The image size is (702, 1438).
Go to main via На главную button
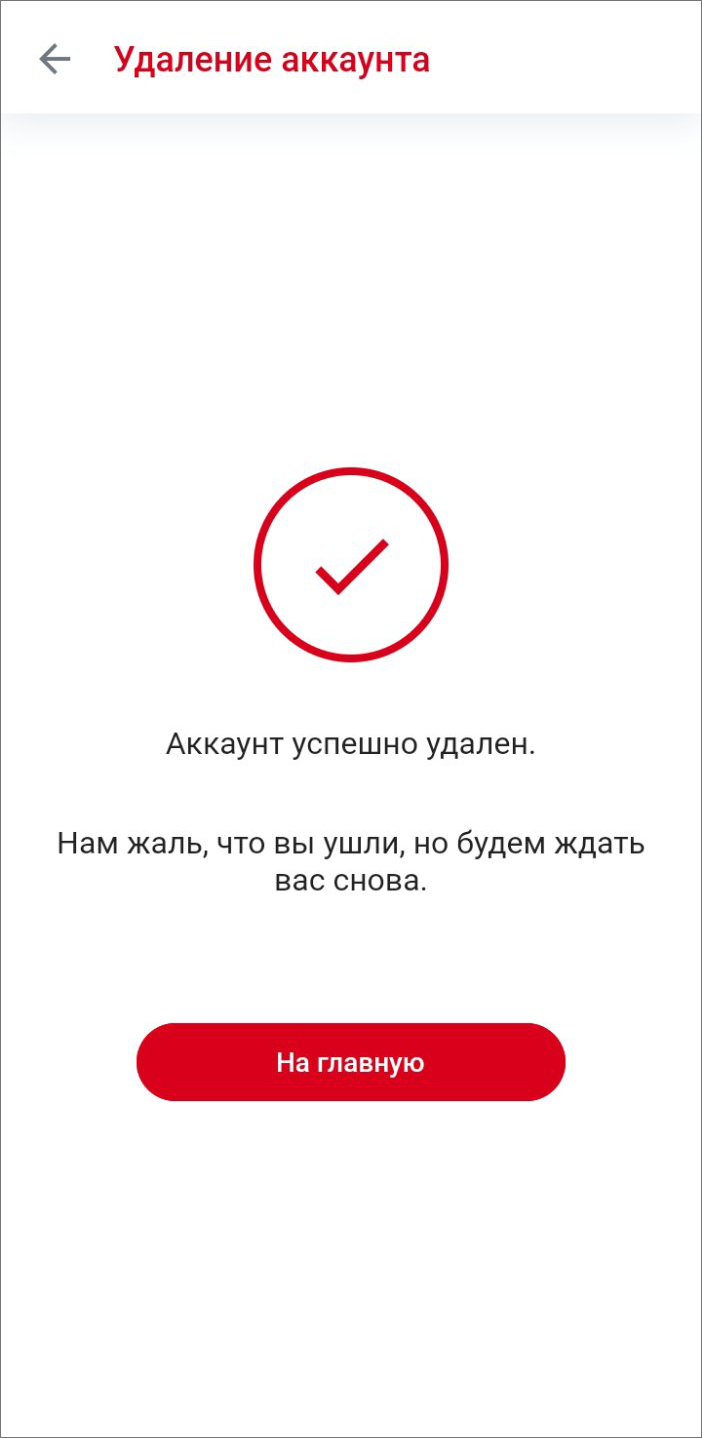tap(351, 1062)
